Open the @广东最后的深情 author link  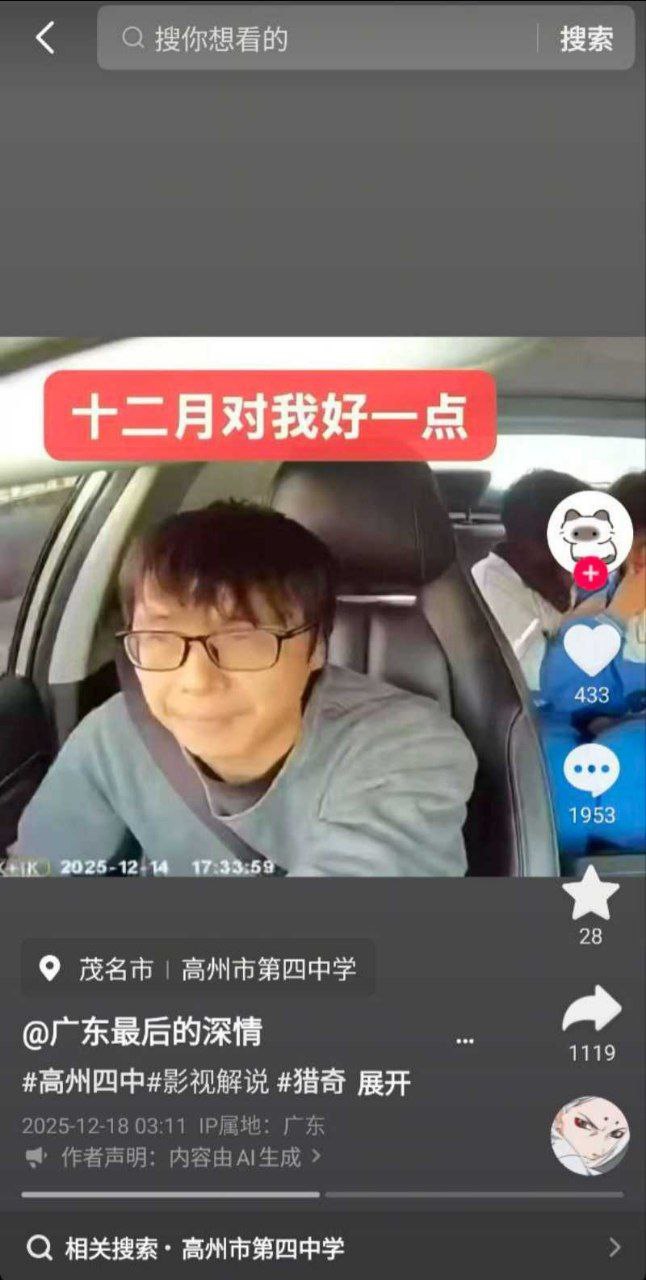click(142, 1032)
